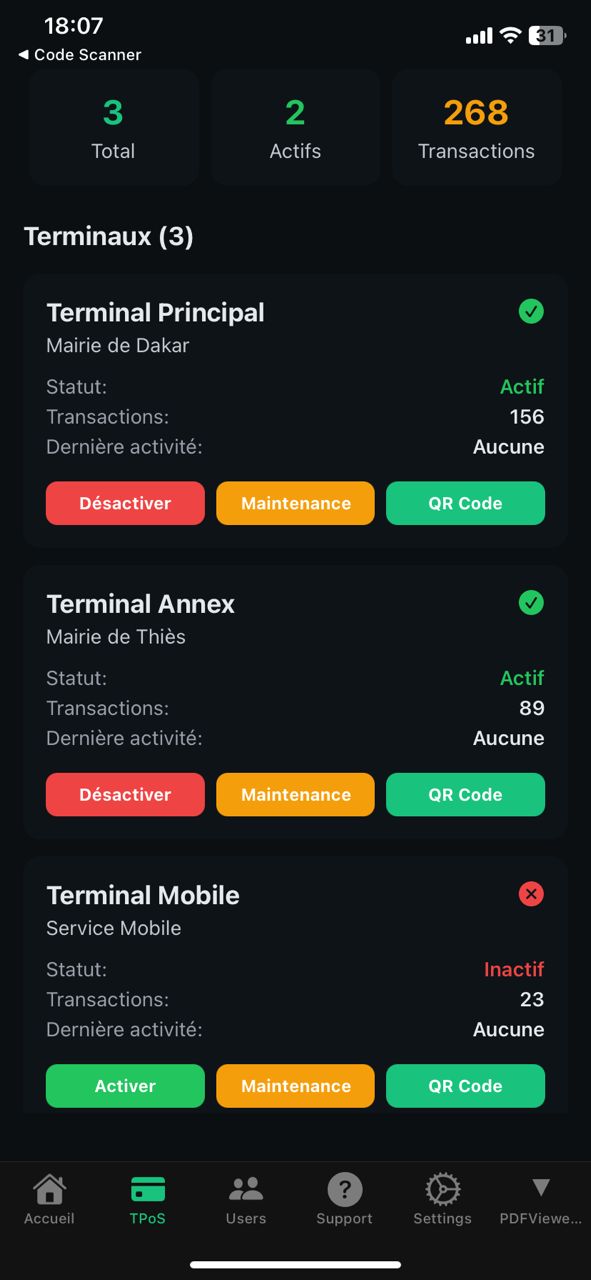Put Terminal Annex into Maintenance
Image resolution: width=591 pixels, height=1280 pixels.
296,795
